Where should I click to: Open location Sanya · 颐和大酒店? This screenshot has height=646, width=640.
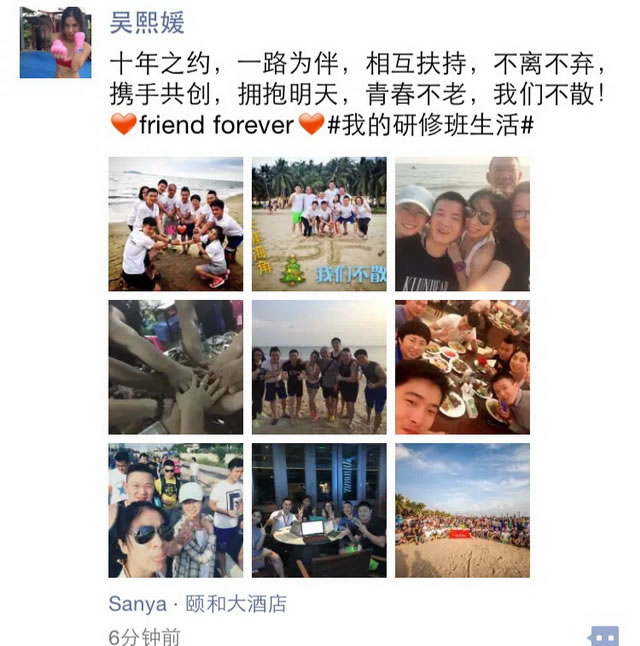click(x=197, y=604)
